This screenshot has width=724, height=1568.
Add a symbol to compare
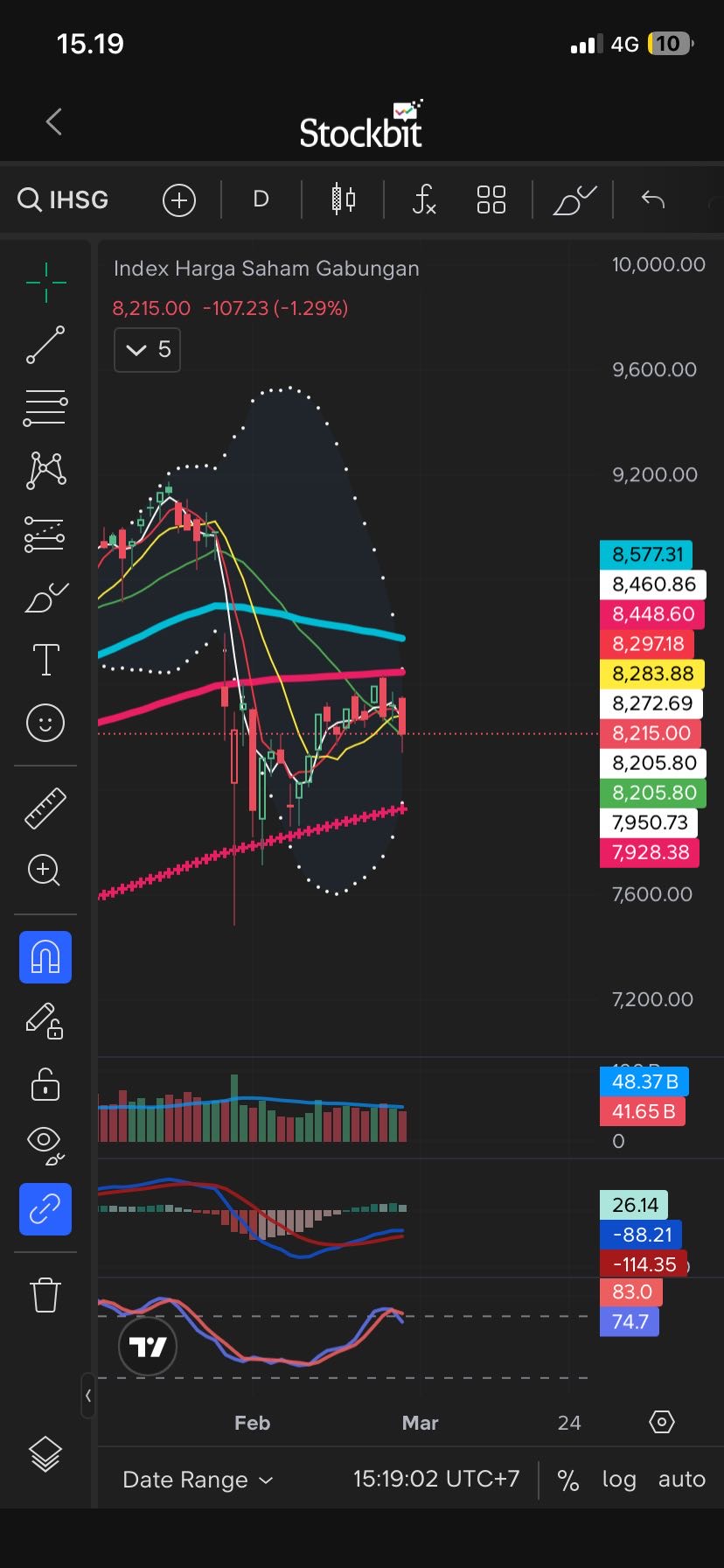pyautogui.click(x=179, y=200)
